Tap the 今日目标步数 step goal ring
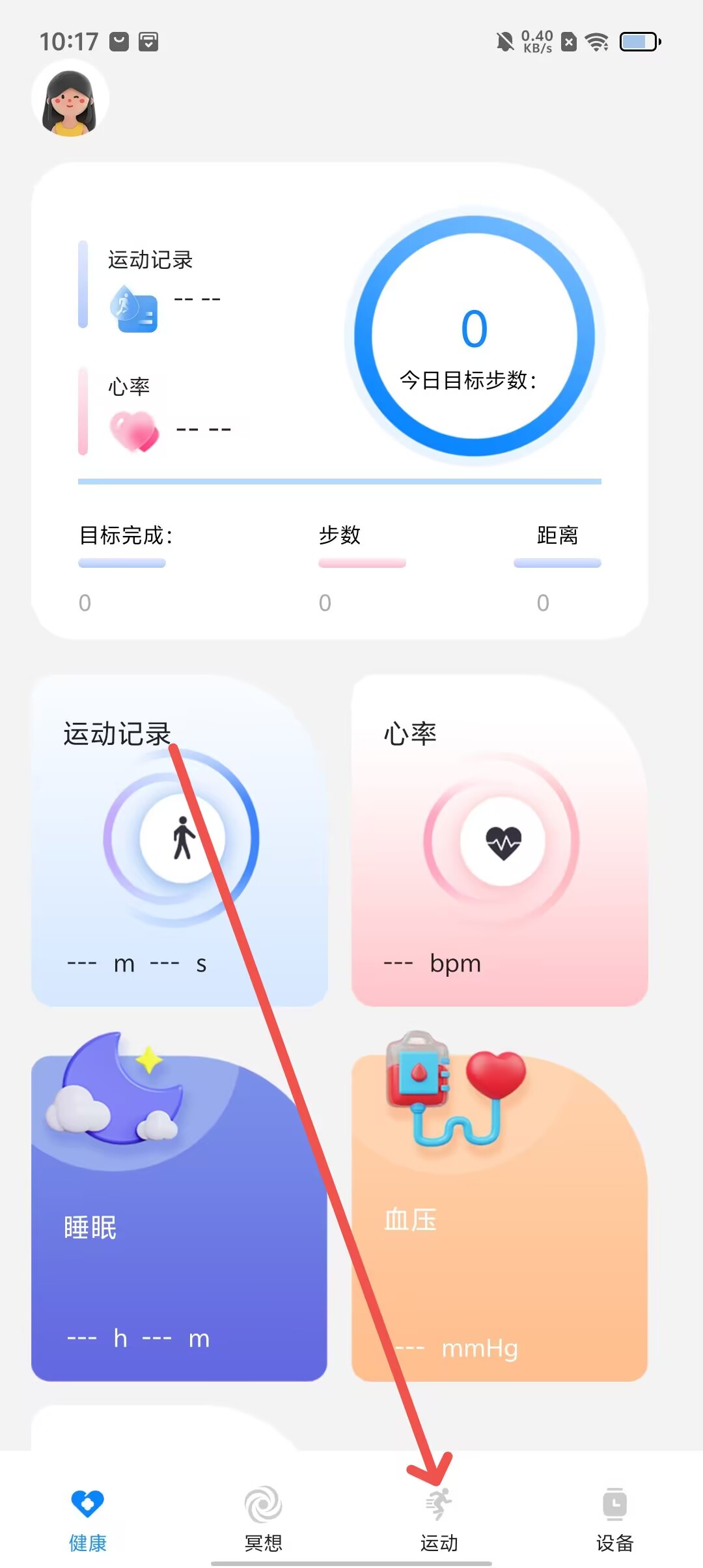 click(475, 336)
